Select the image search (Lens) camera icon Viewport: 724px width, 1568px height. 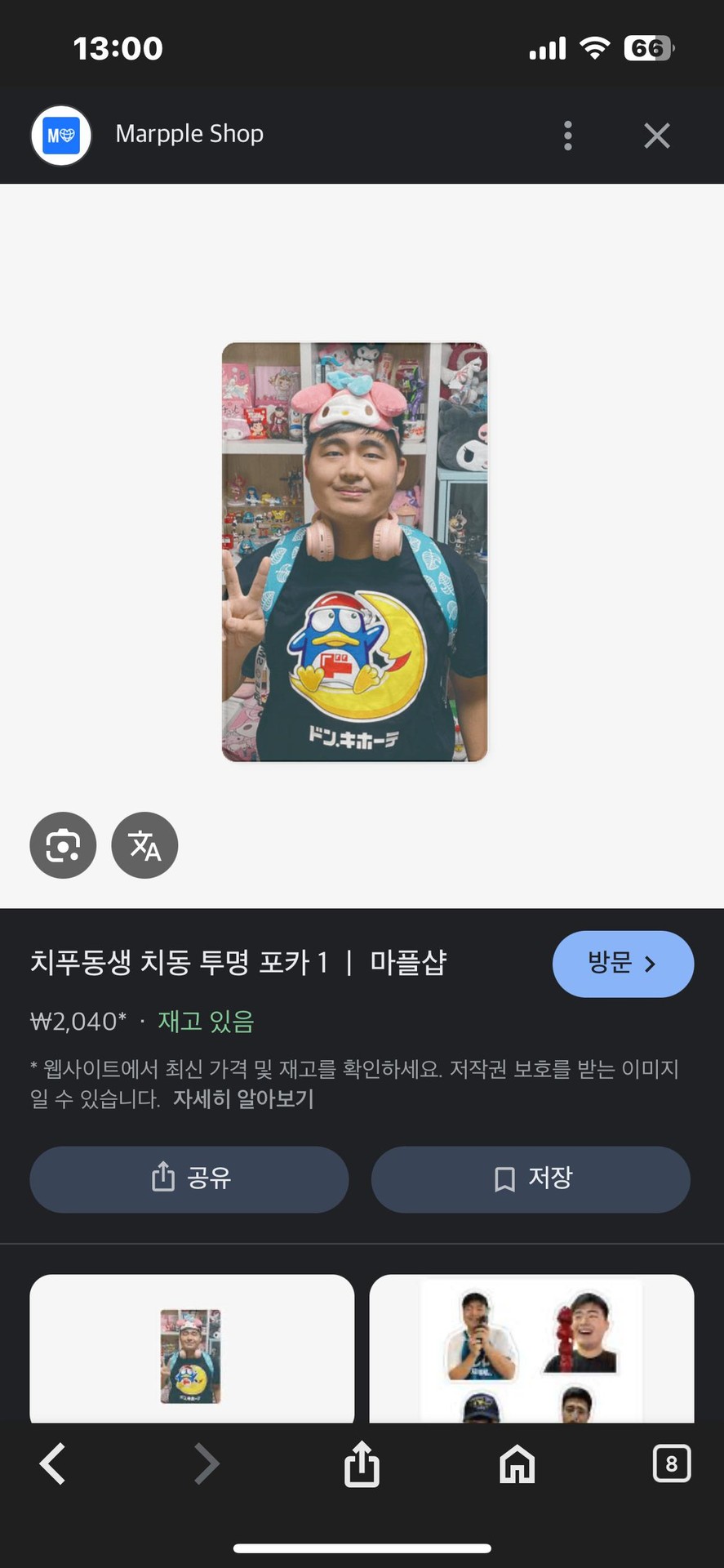coord(63,845)
